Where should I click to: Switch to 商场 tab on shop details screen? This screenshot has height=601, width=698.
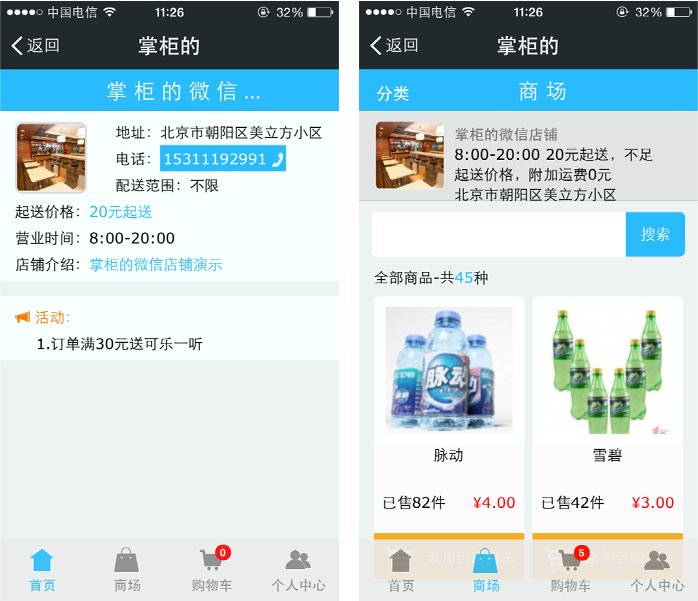pos(127,570)
